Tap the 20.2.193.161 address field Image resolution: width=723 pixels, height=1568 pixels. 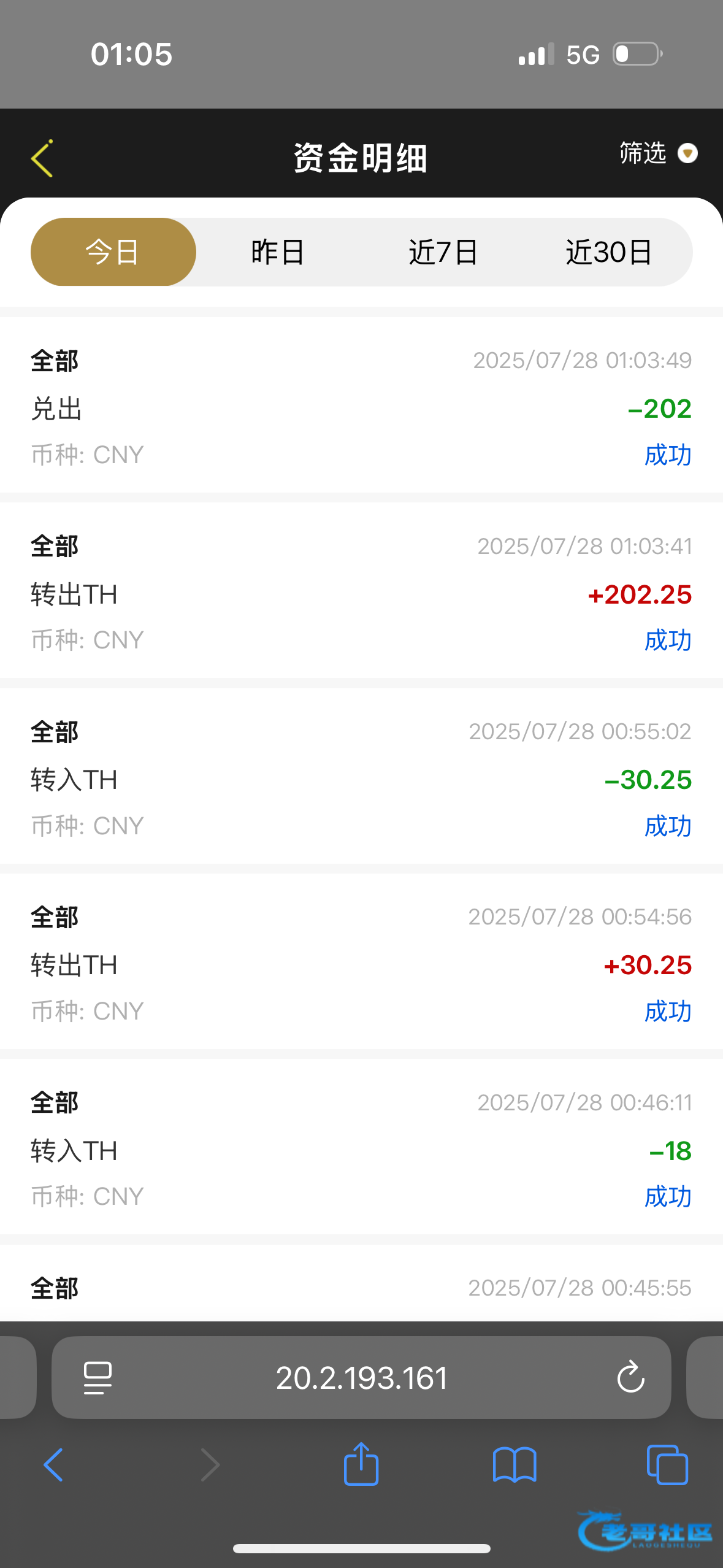(362, 1378)
